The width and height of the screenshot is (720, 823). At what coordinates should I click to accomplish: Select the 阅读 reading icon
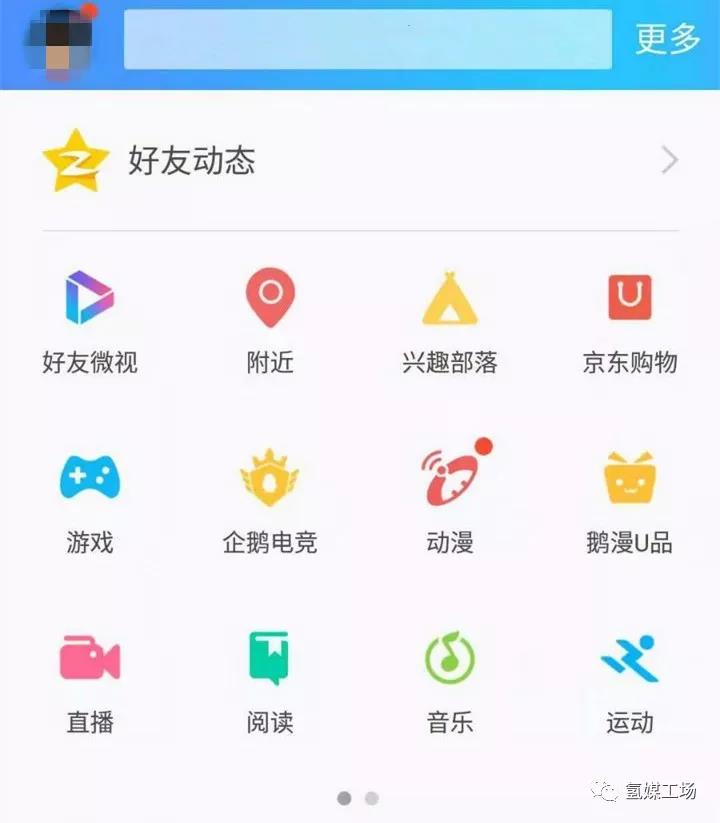(x=268, y=656)
